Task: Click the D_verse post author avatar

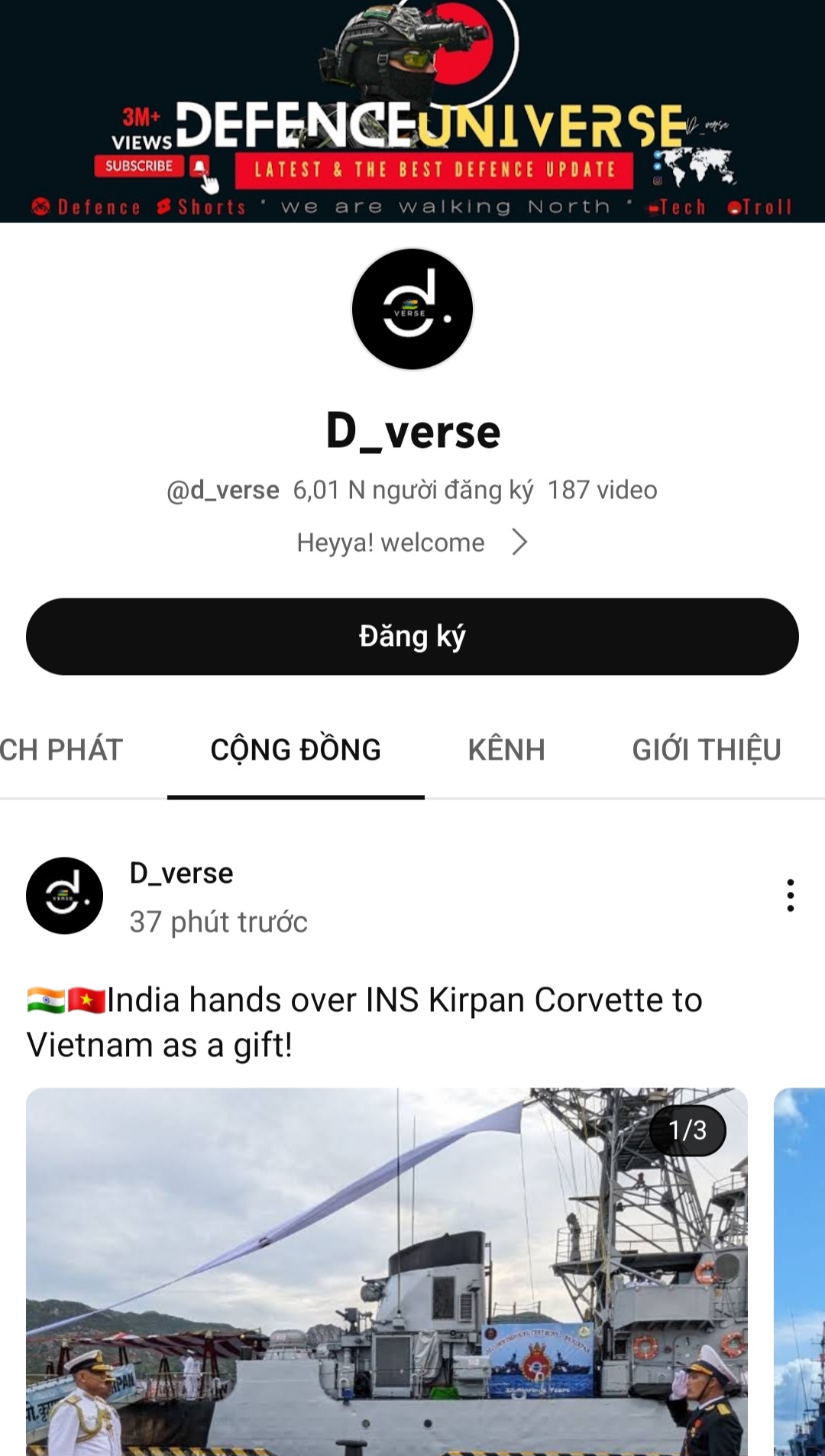Action: (64, 897)
